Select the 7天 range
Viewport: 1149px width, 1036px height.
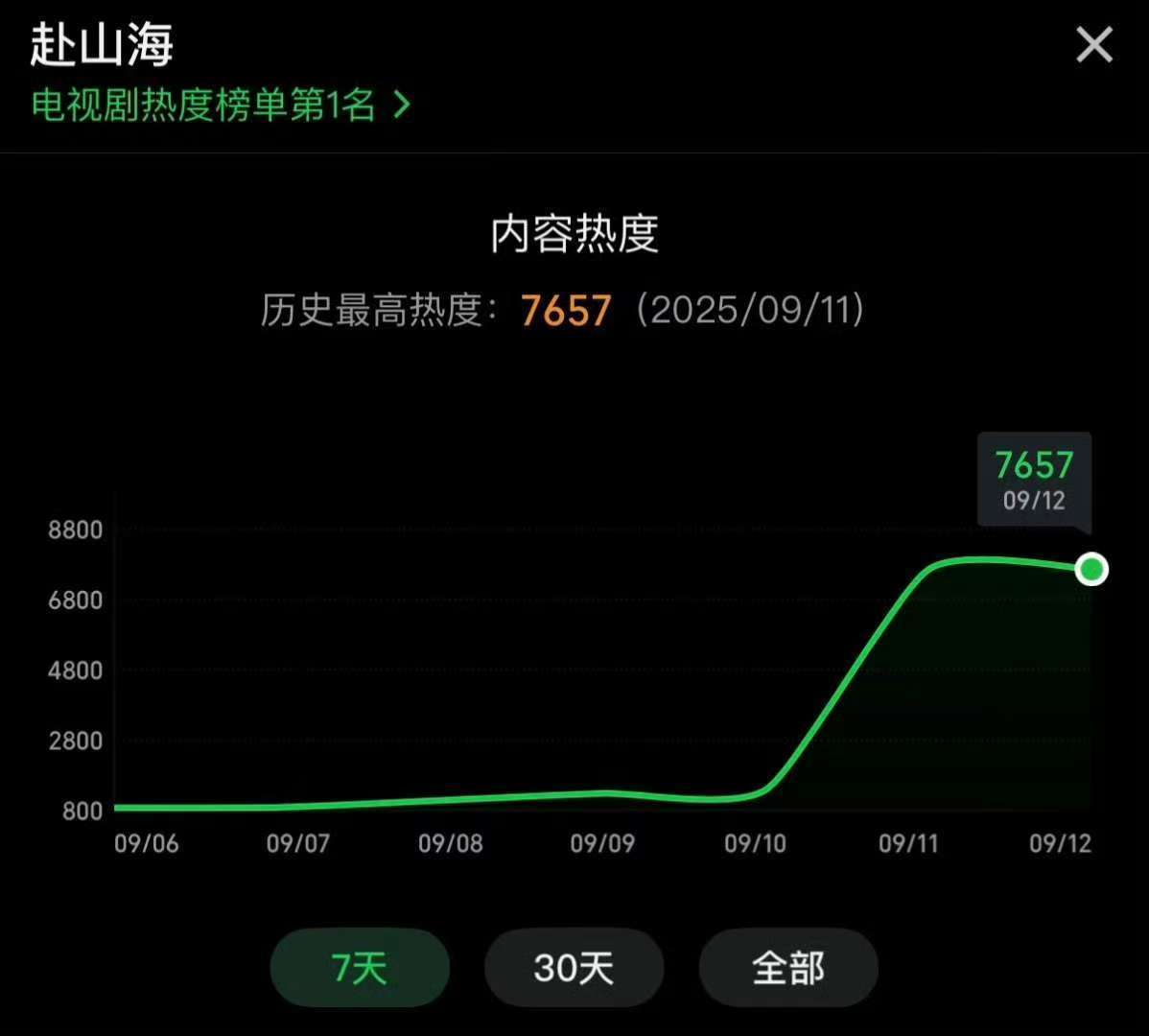(x=360, y=967)
